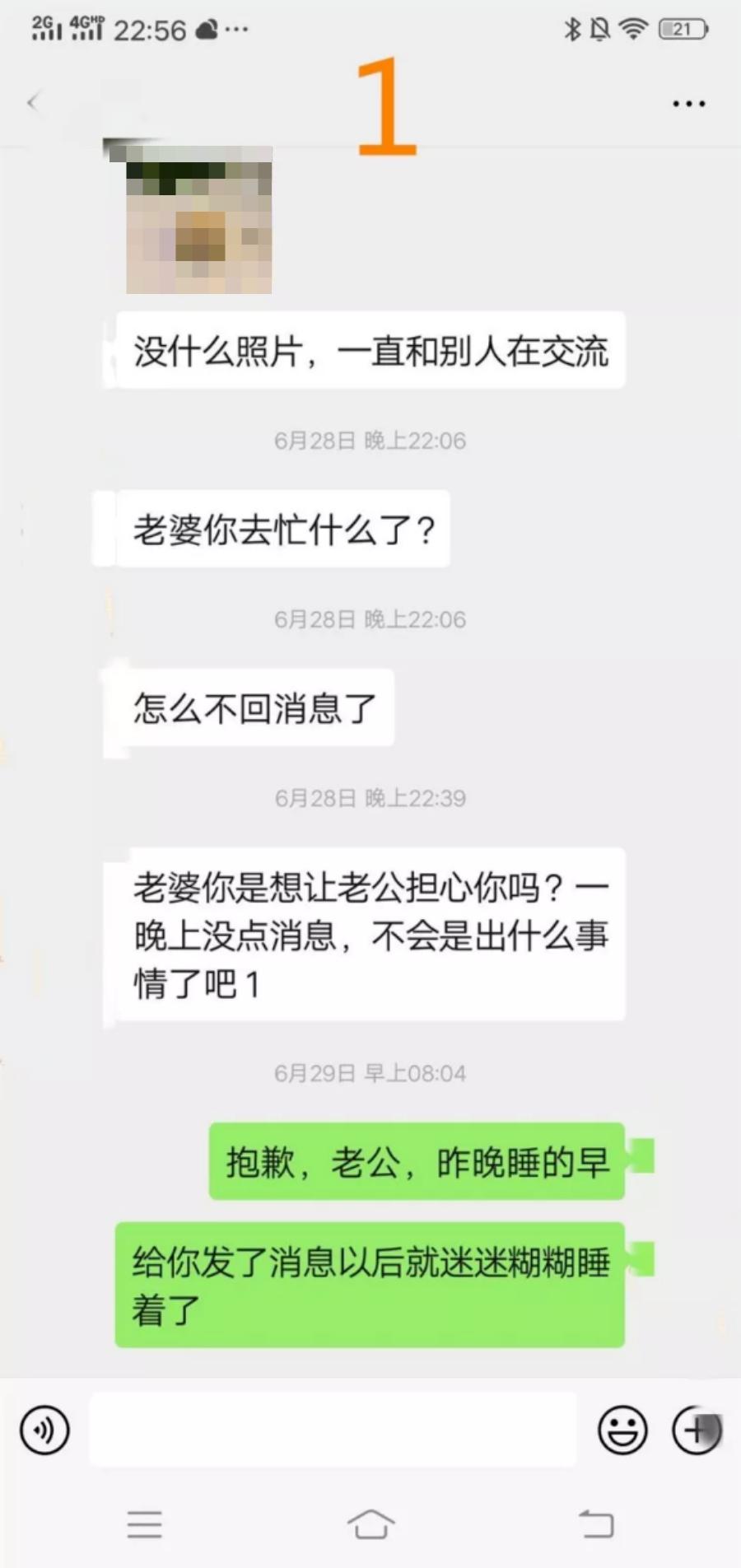
Task: Tap the system home button
Action: click(370, 1524)
